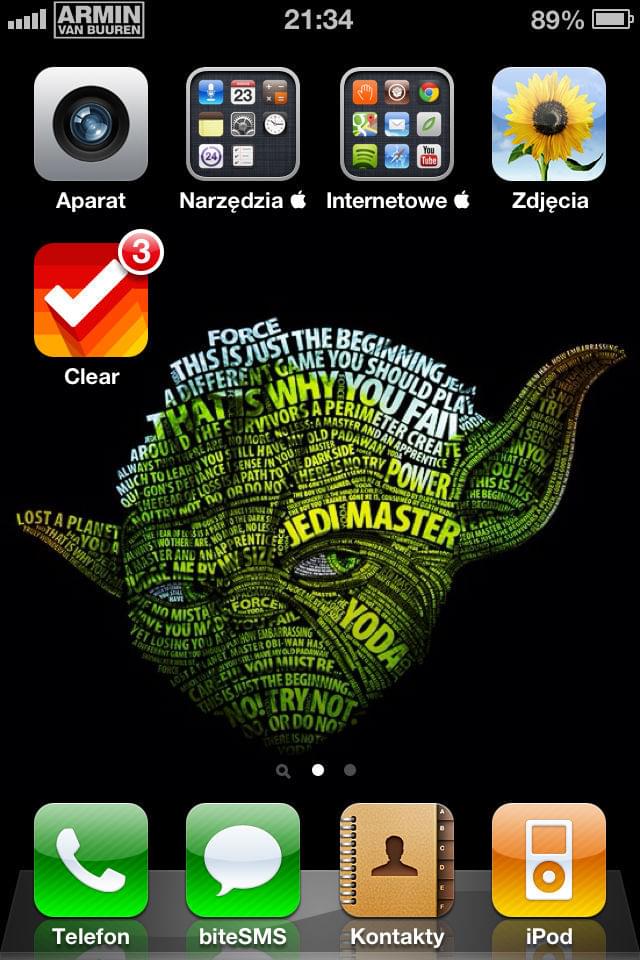Launch biteSMS messaging app
The image size is (640, 960).
tap(243, 860)
